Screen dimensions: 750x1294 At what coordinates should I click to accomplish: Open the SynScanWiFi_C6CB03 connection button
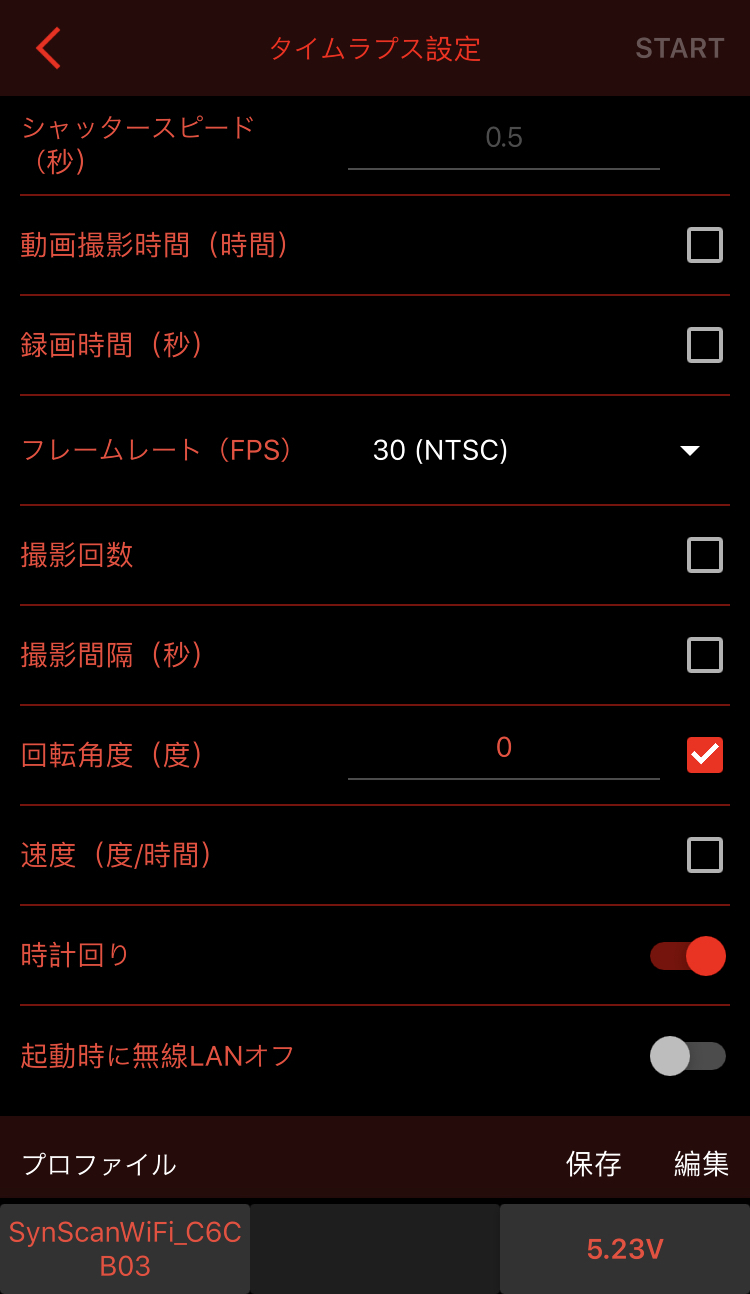[x=125, y=1249]
